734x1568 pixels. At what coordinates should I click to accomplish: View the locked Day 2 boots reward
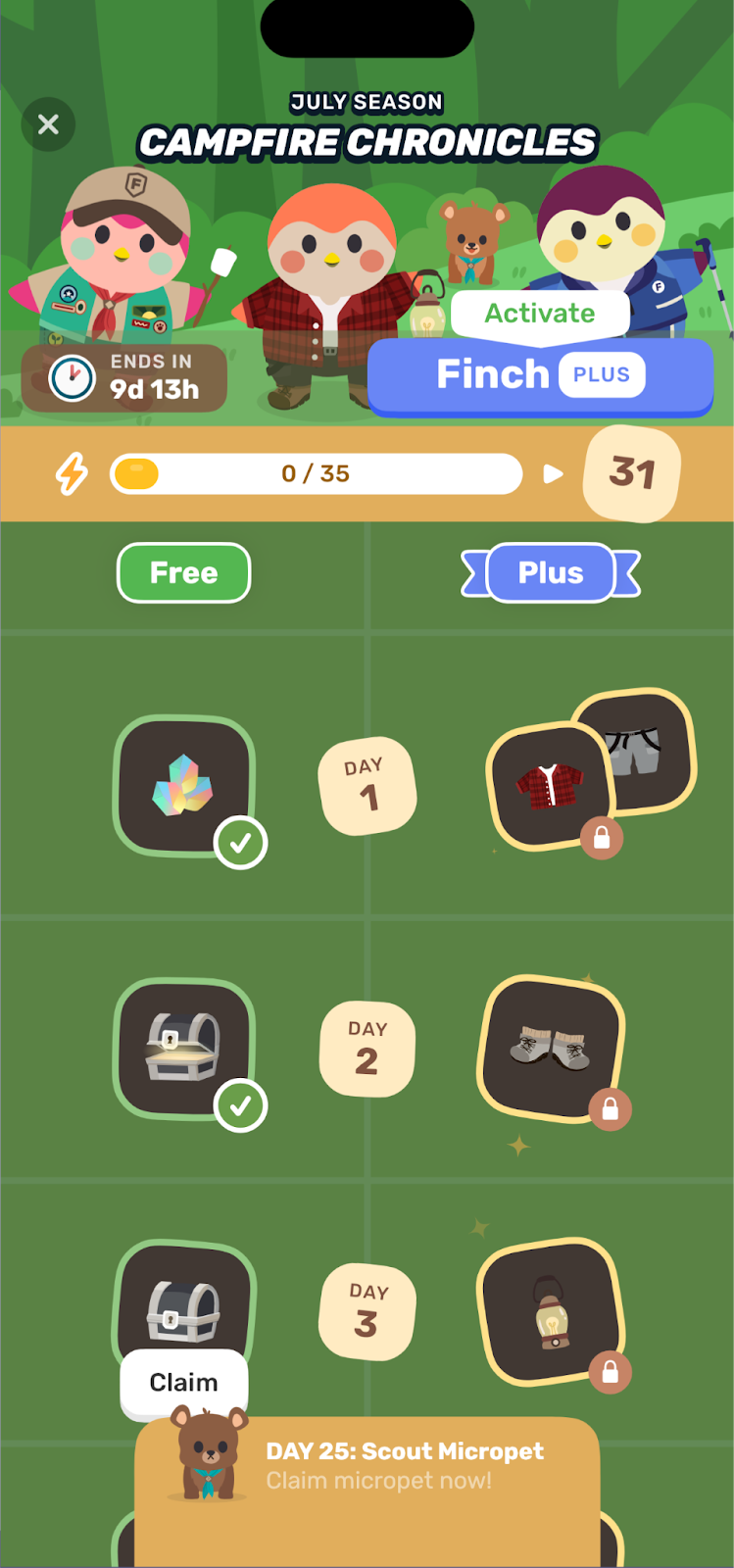[x=551, y=1048]
